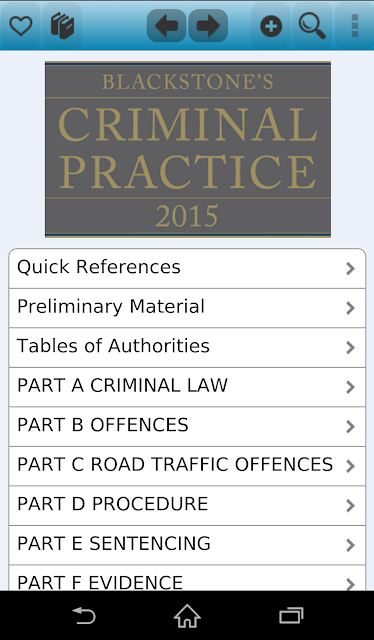Viewport: 374px width, 640px height.
Task: Open Part E Sentencing
Action: point(187,545)
